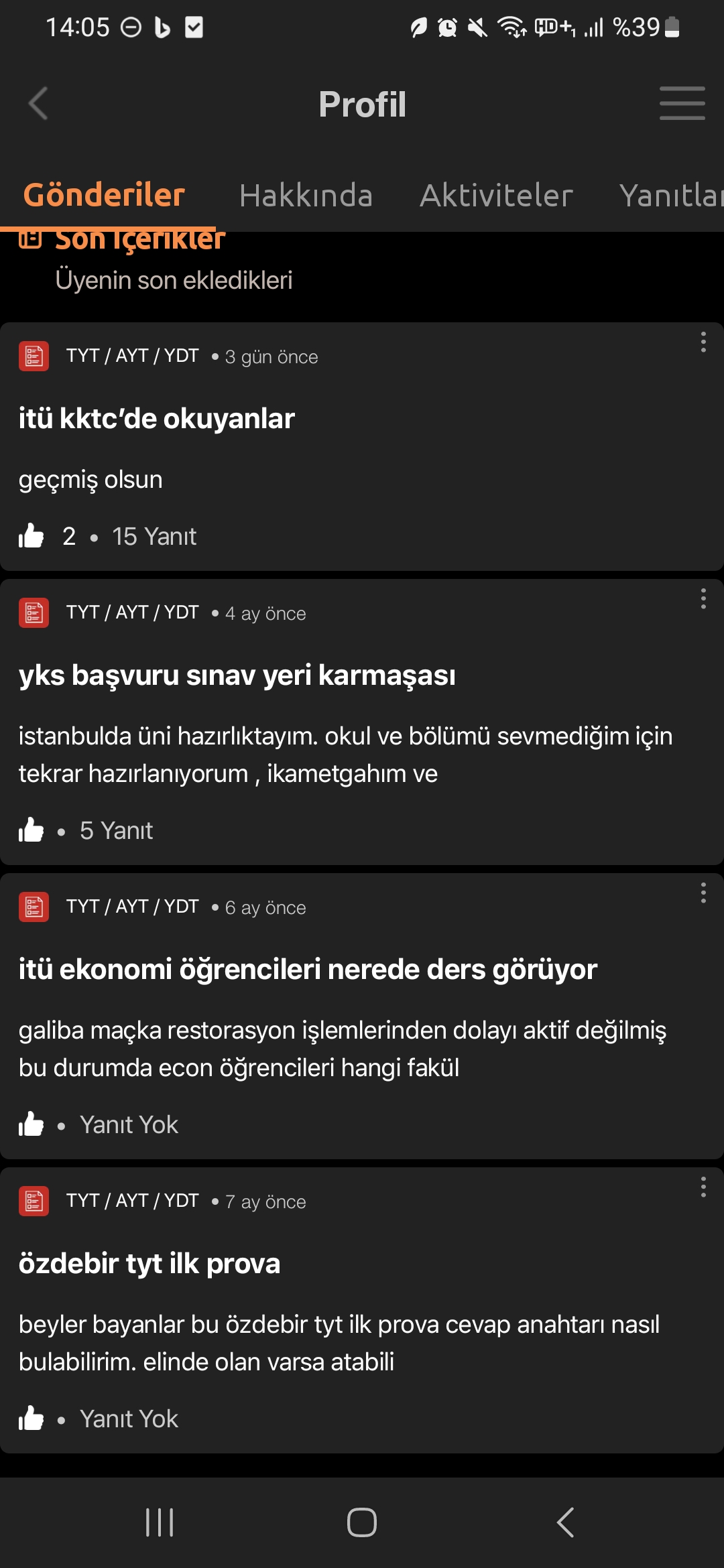Screen dimensions: 724x1568
Task: Open the post itü kktc'de okuyanlar
Action: coord(157,418)
